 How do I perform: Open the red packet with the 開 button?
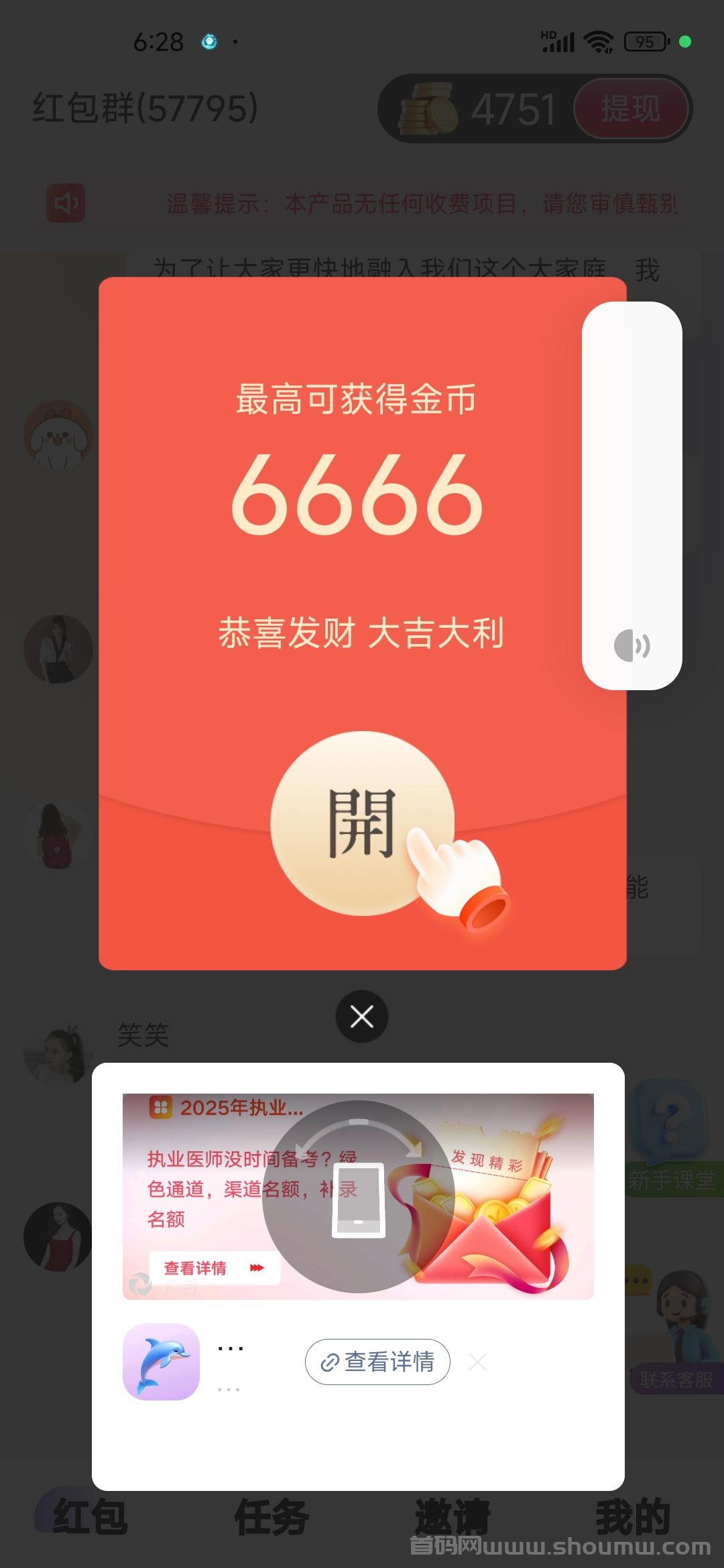click(362, 823)
